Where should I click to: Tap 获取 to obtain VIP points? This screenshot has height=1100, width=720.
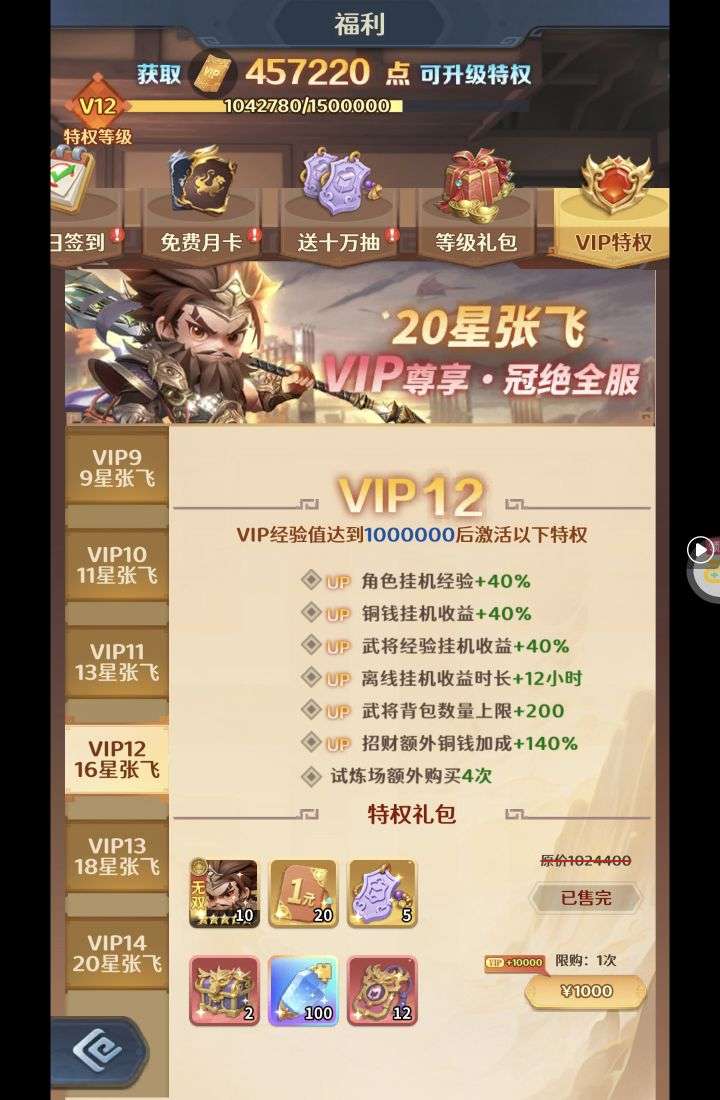pos(159,74)
